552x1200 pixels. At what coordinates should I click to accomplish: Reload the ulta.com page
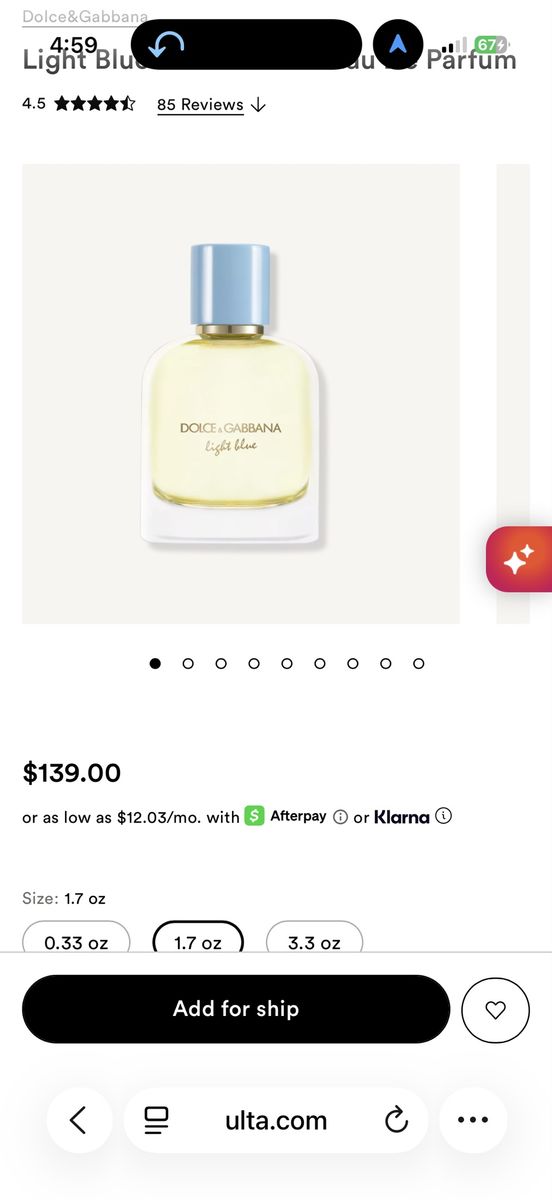click(397, 1120)
